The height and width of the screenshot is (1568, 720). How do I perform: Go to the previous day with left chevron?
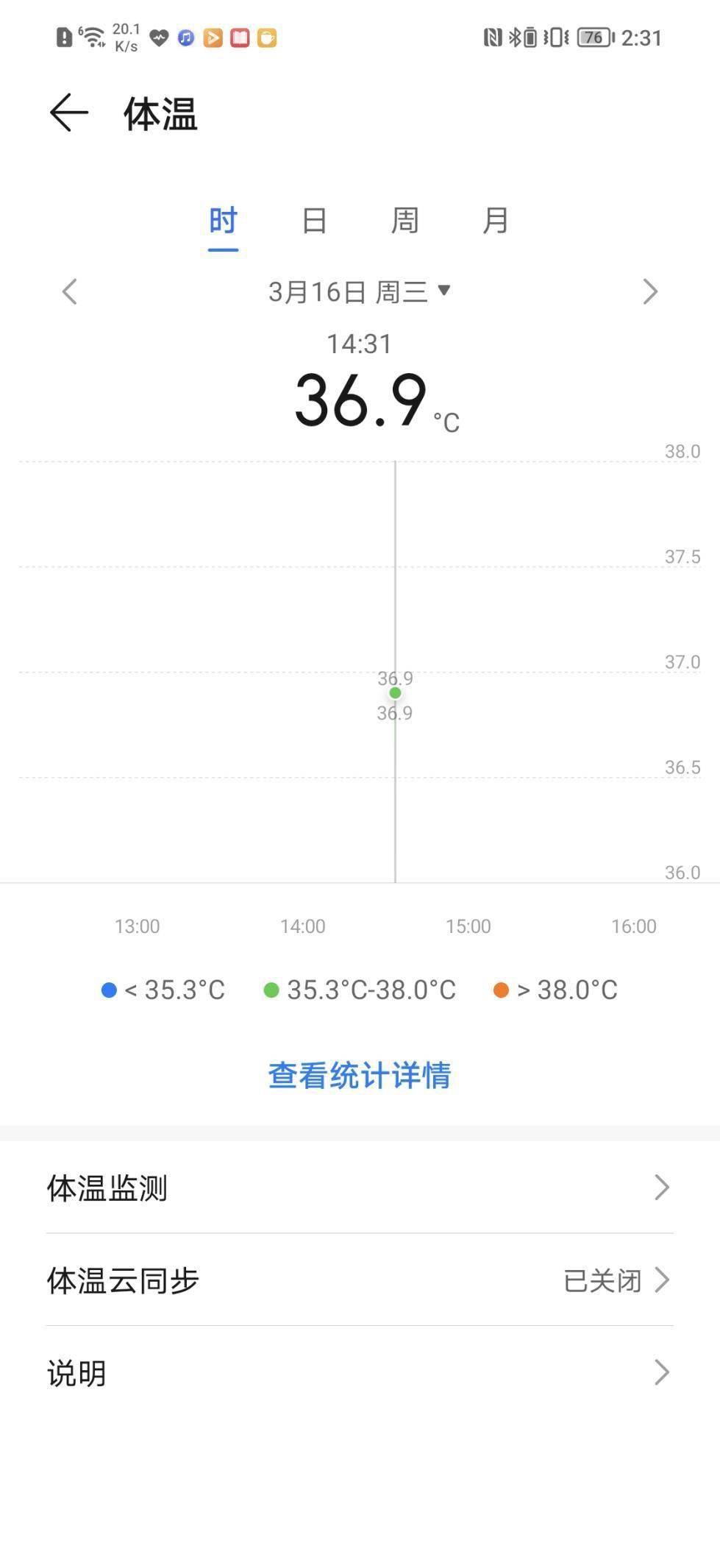(x=70, y=291)
